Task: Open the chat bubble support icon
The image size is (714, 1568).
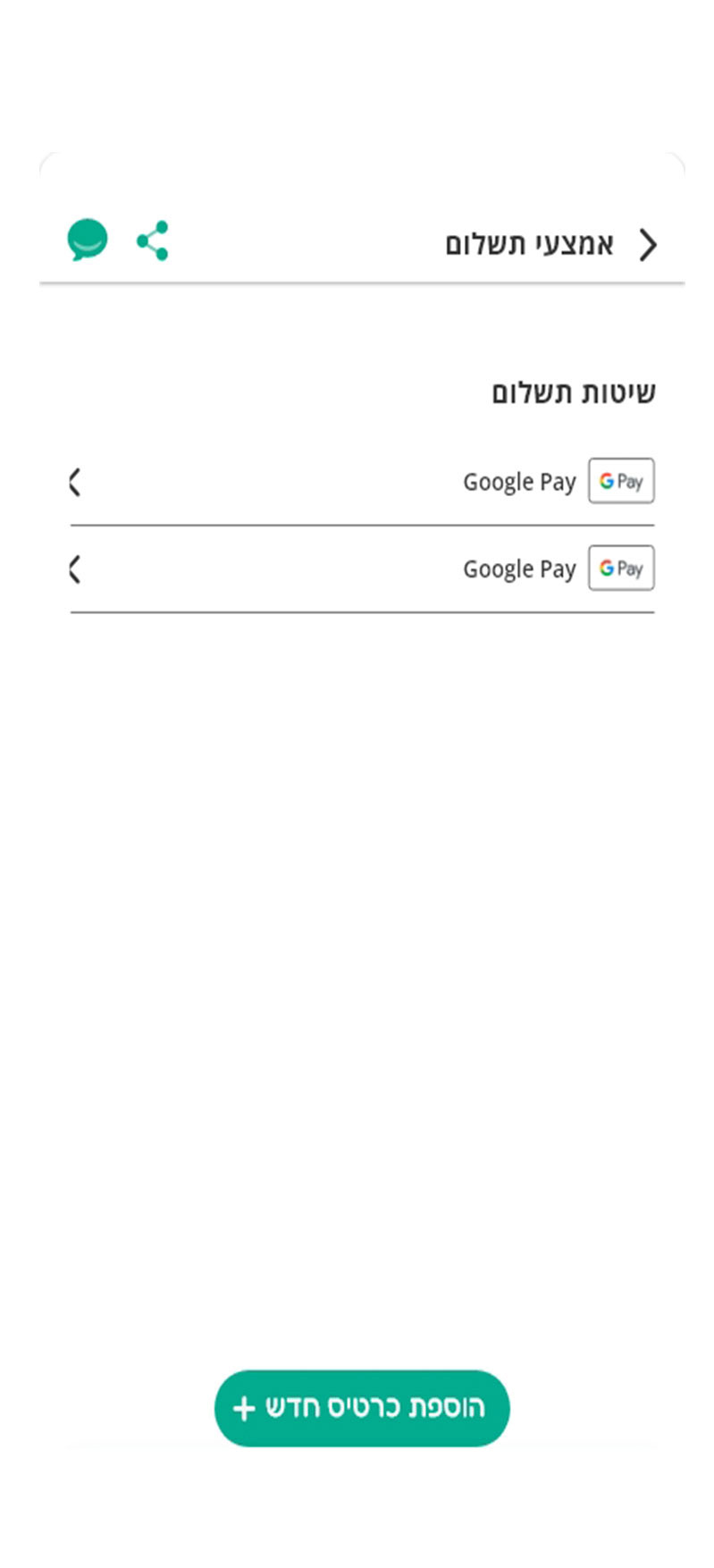Action: click(88, 240)
